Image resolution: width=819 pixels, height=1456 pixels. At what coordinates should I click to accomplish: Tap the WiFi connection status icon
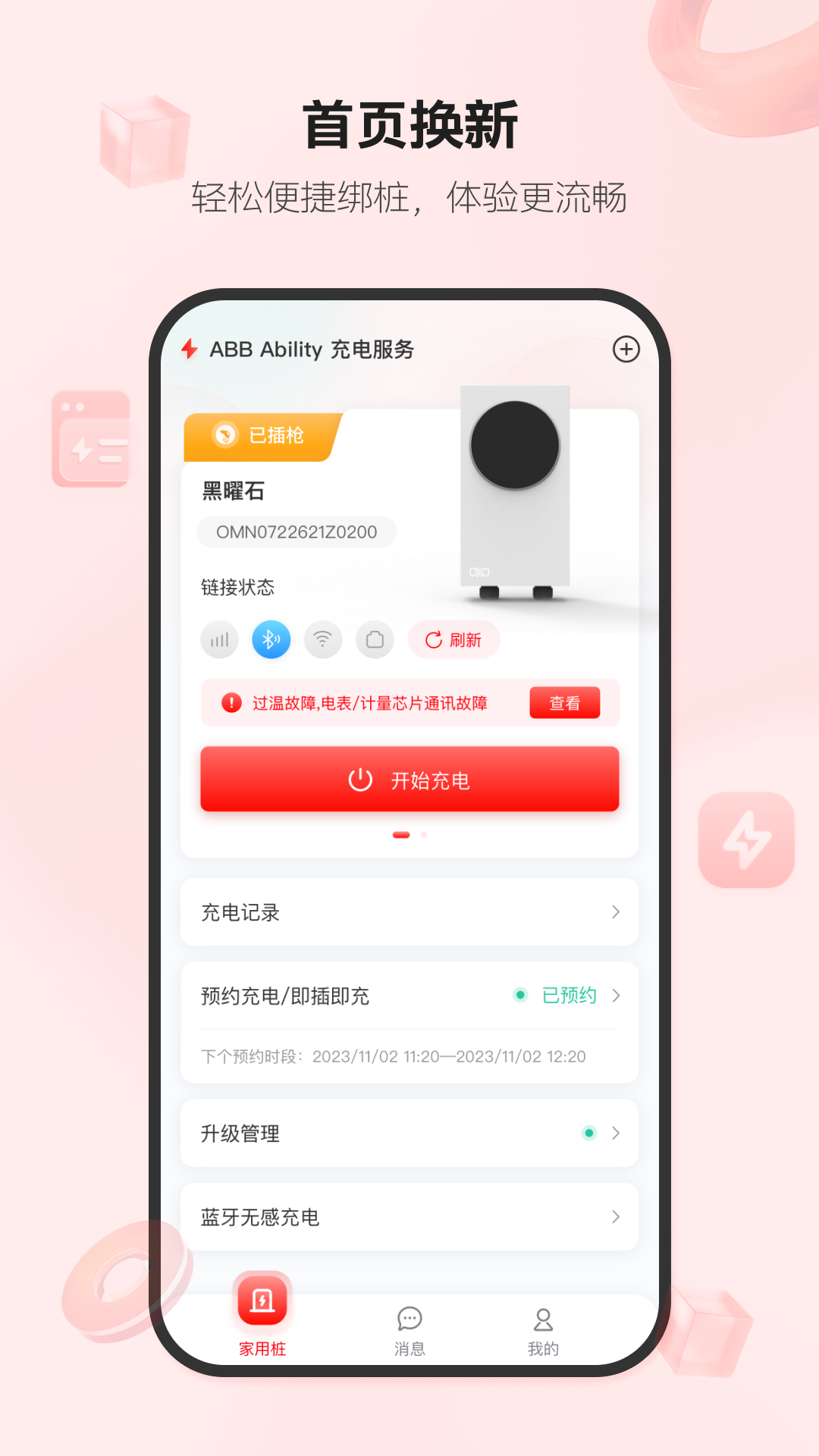coord(322,639)
